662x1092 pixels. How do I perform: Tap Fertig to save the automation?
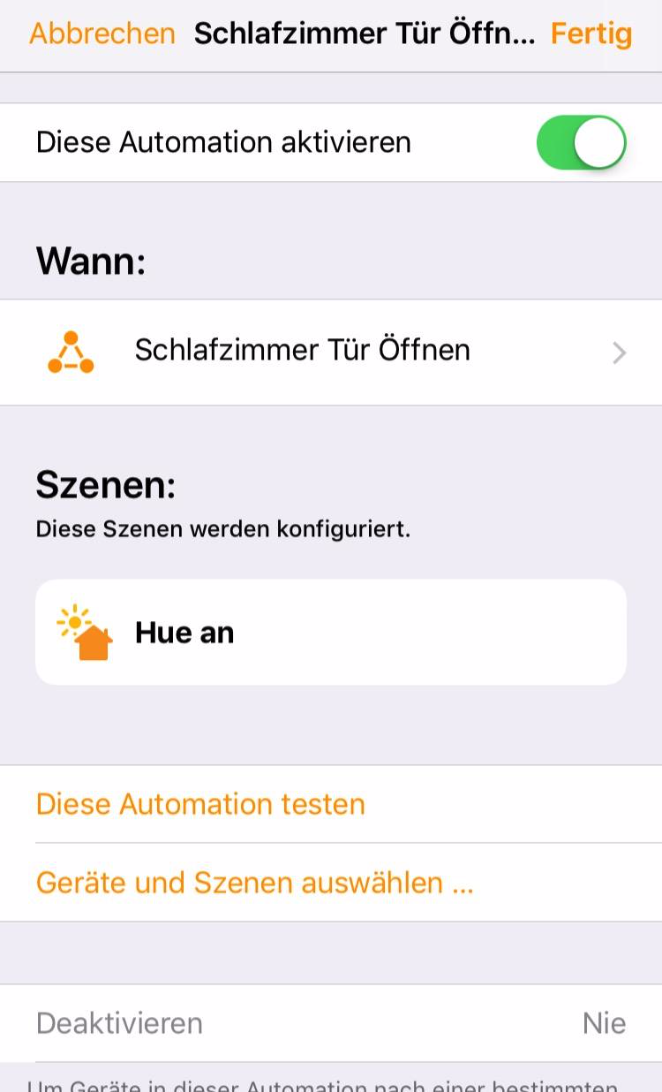[x=591, y=34]
